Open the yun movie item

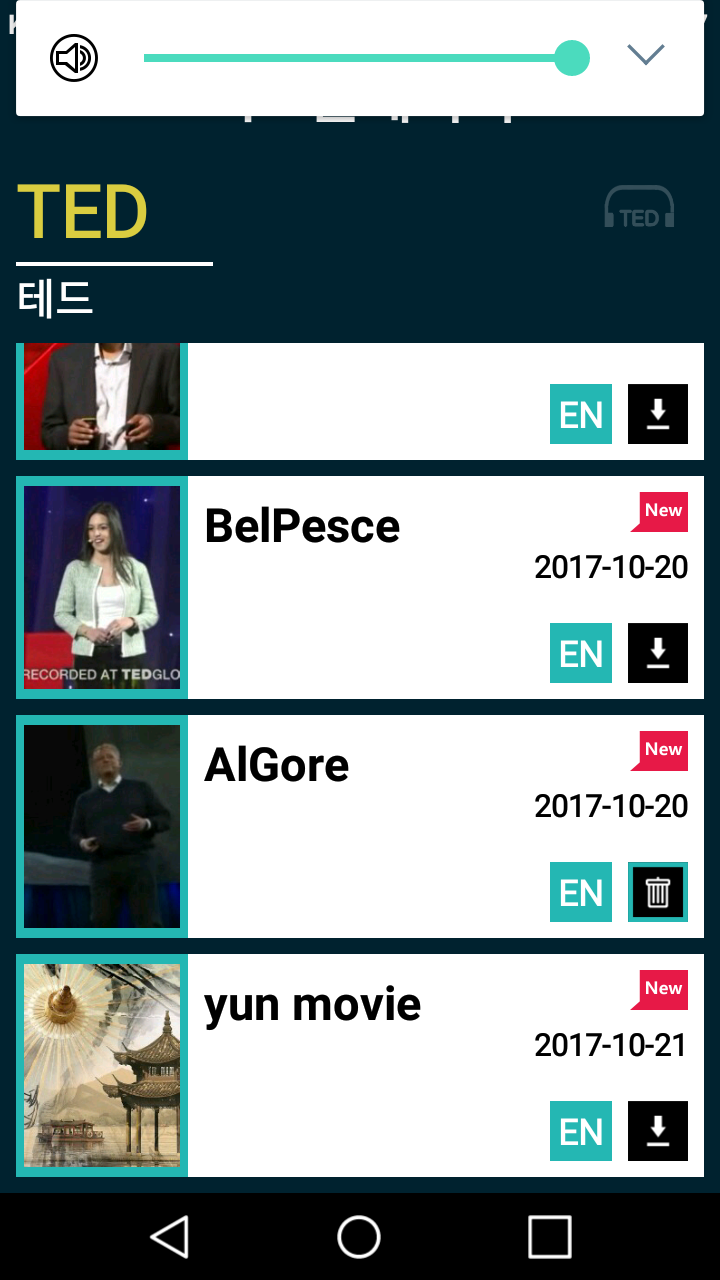(x=312, y=1005)
